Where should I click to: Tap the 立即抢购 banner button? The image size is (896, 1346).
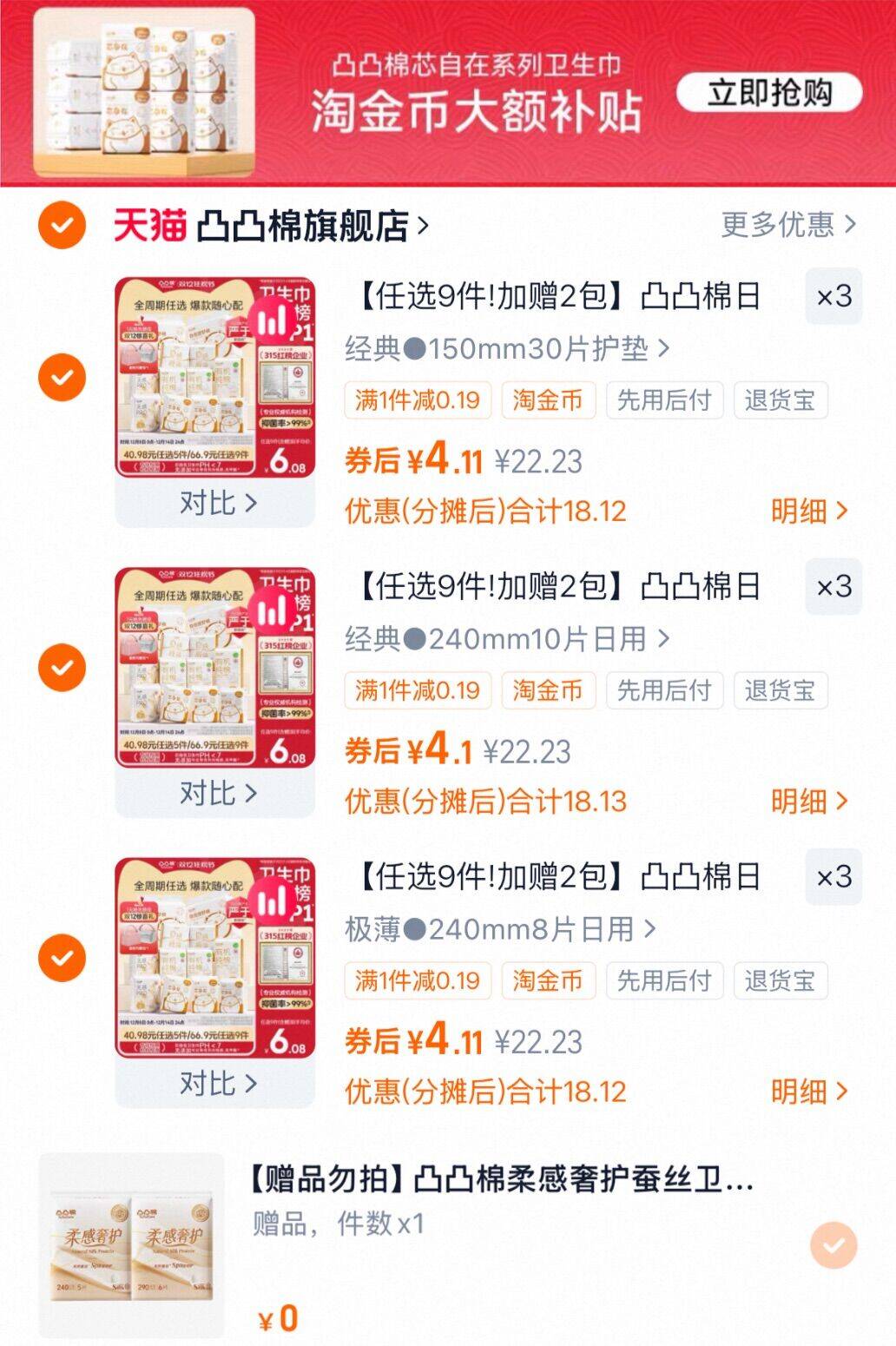[768, 92]
